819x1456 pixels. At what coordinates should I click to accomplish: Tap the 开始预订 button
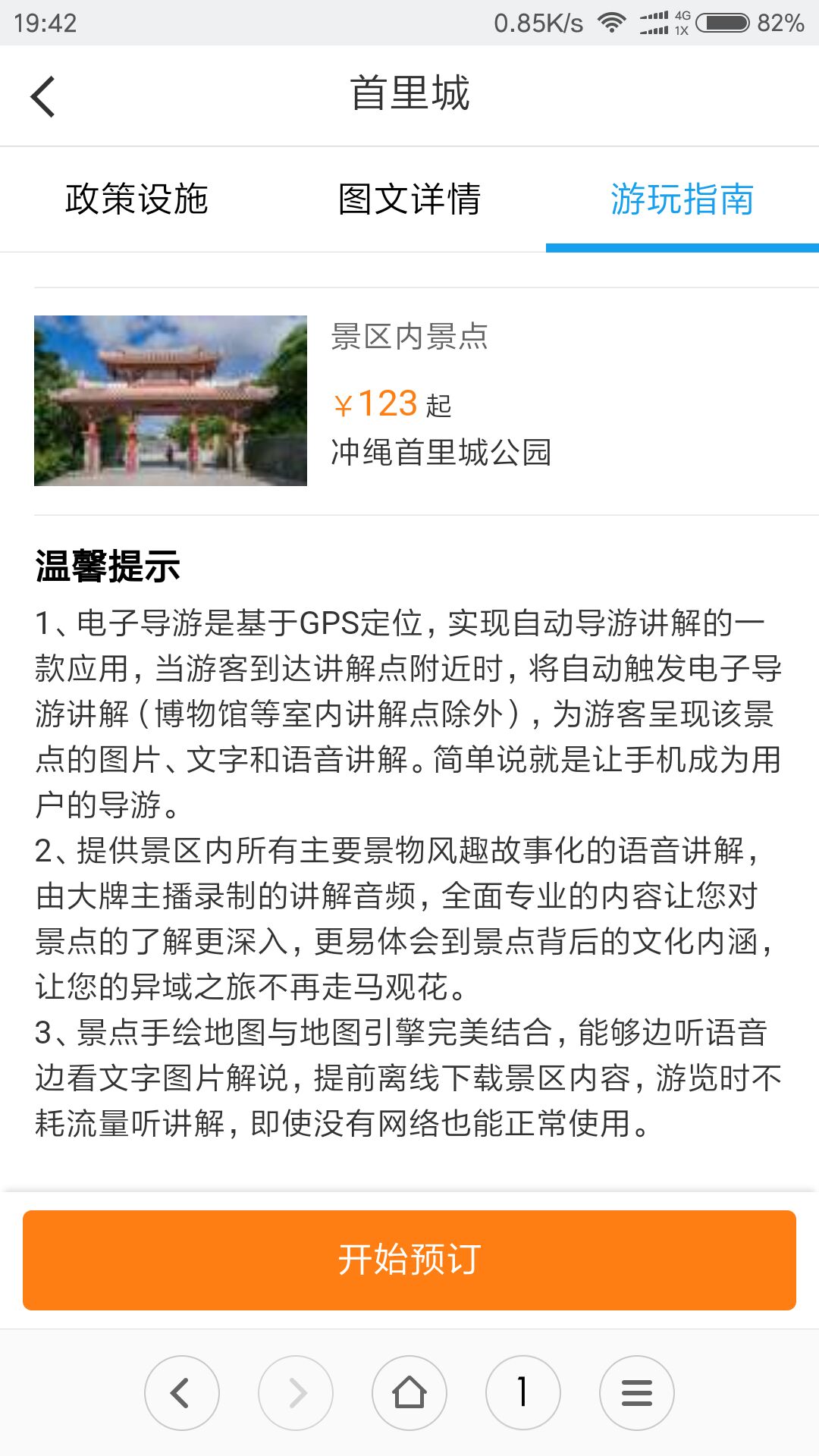pyautogui.click(x=409, y=1260)
